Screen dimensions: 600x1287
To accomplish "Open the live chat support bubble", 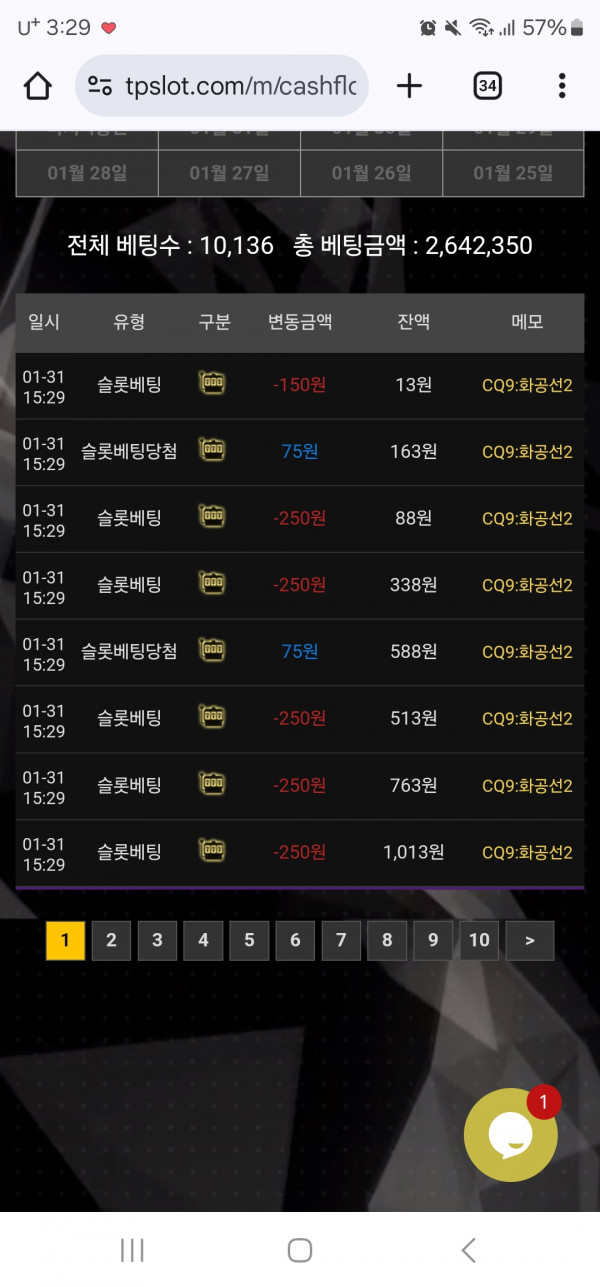I will 511,1135.
